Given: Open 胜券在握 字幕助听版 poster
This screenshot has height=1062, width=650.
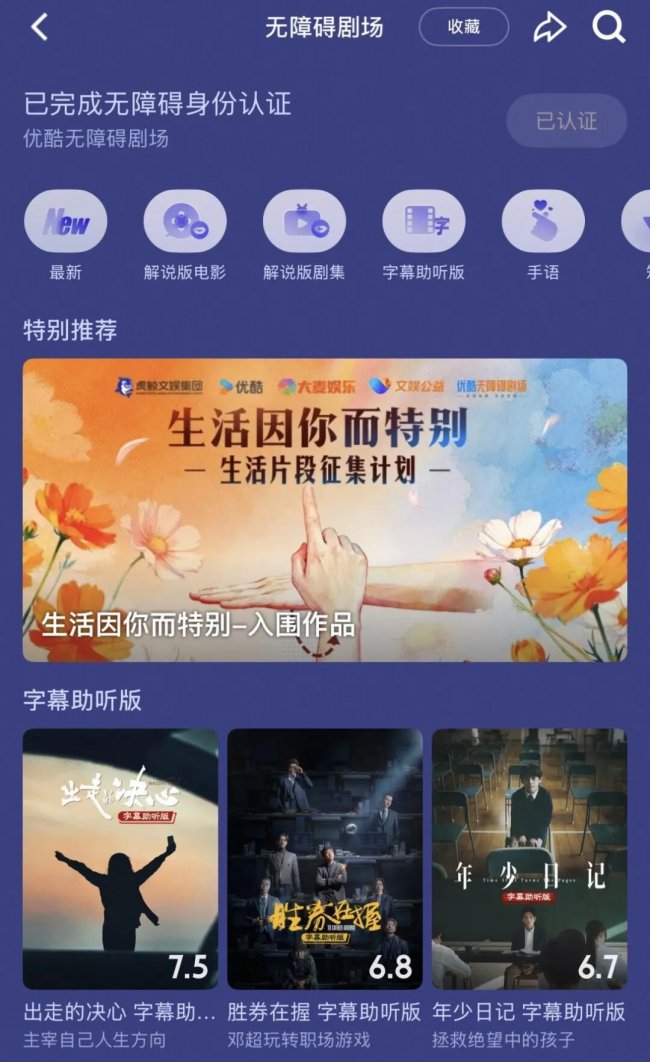Looking at the screenshot, I should pos(325,858).
